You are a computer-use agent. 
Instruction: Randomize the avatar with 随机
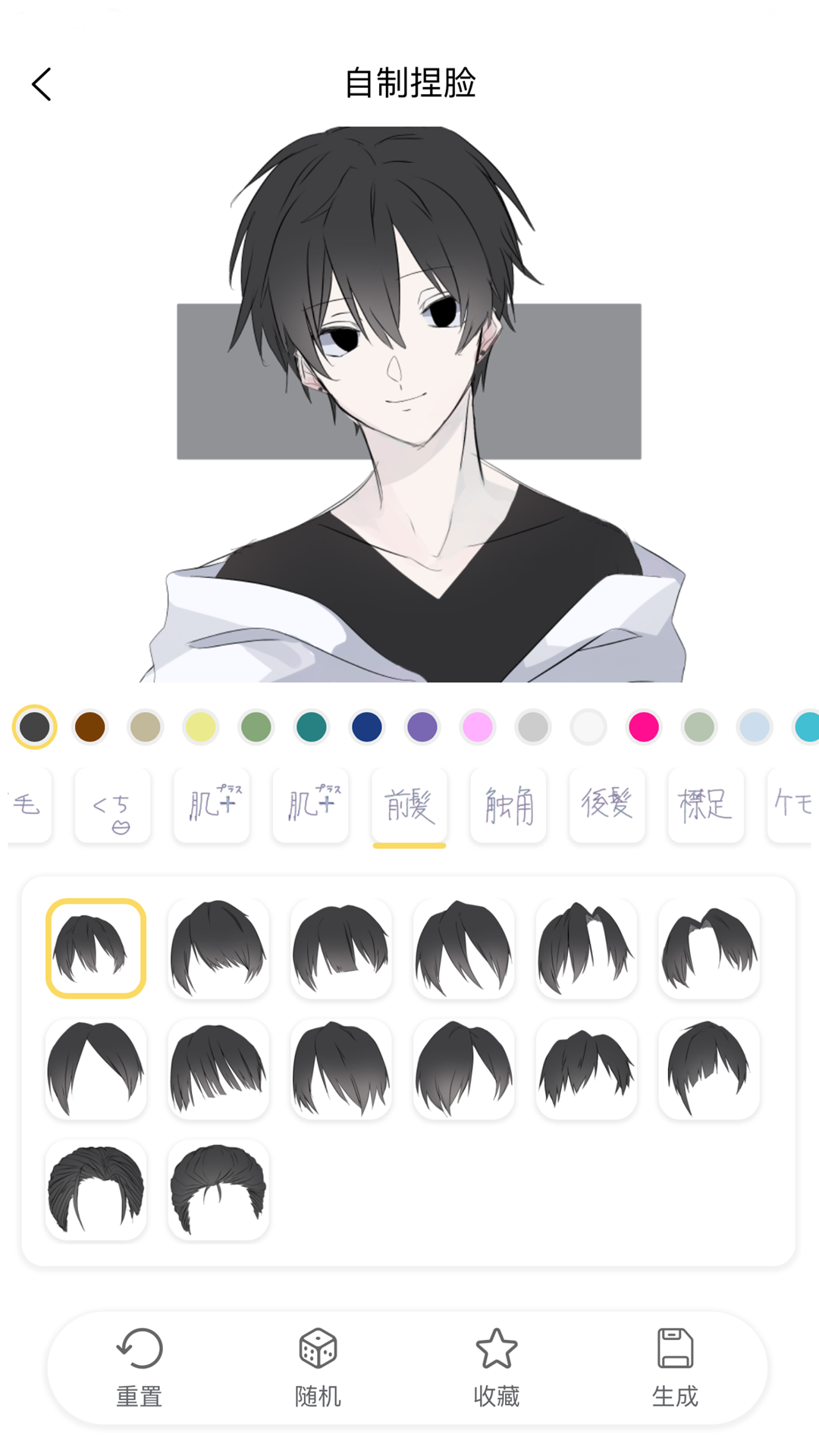(318, 1368)
